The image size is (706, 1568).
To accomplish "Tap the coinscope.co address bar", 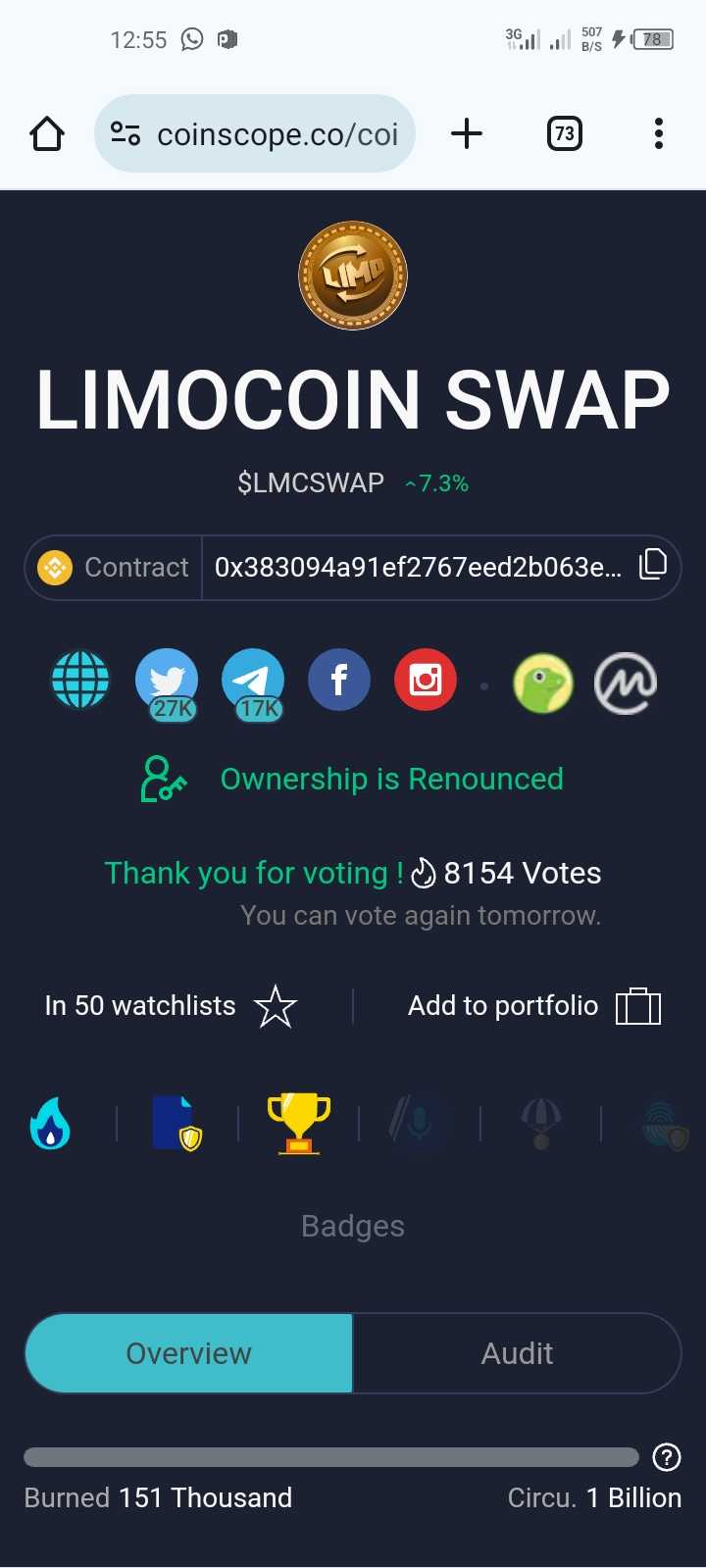I will tap(255, 133).
